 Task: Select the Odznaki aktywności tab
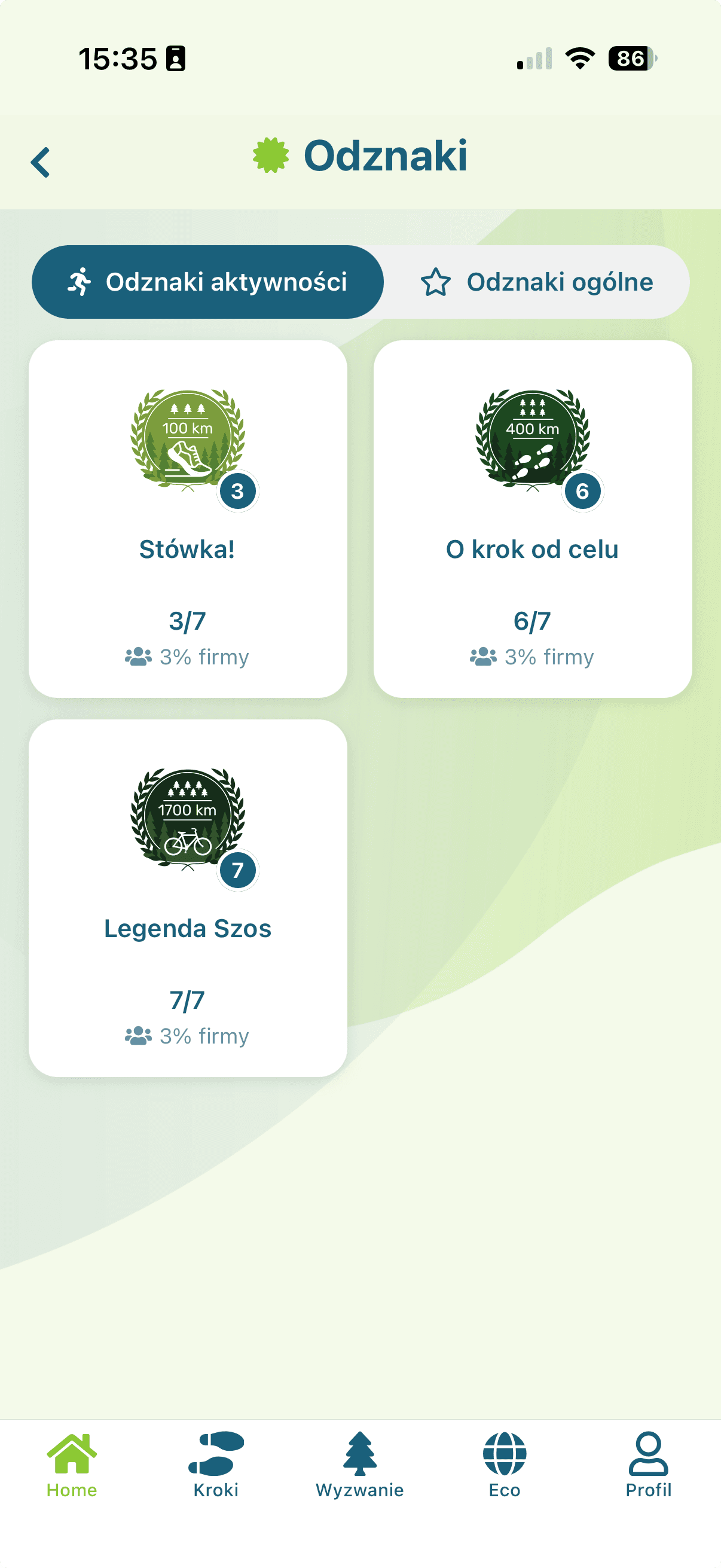tap(207, 281)
